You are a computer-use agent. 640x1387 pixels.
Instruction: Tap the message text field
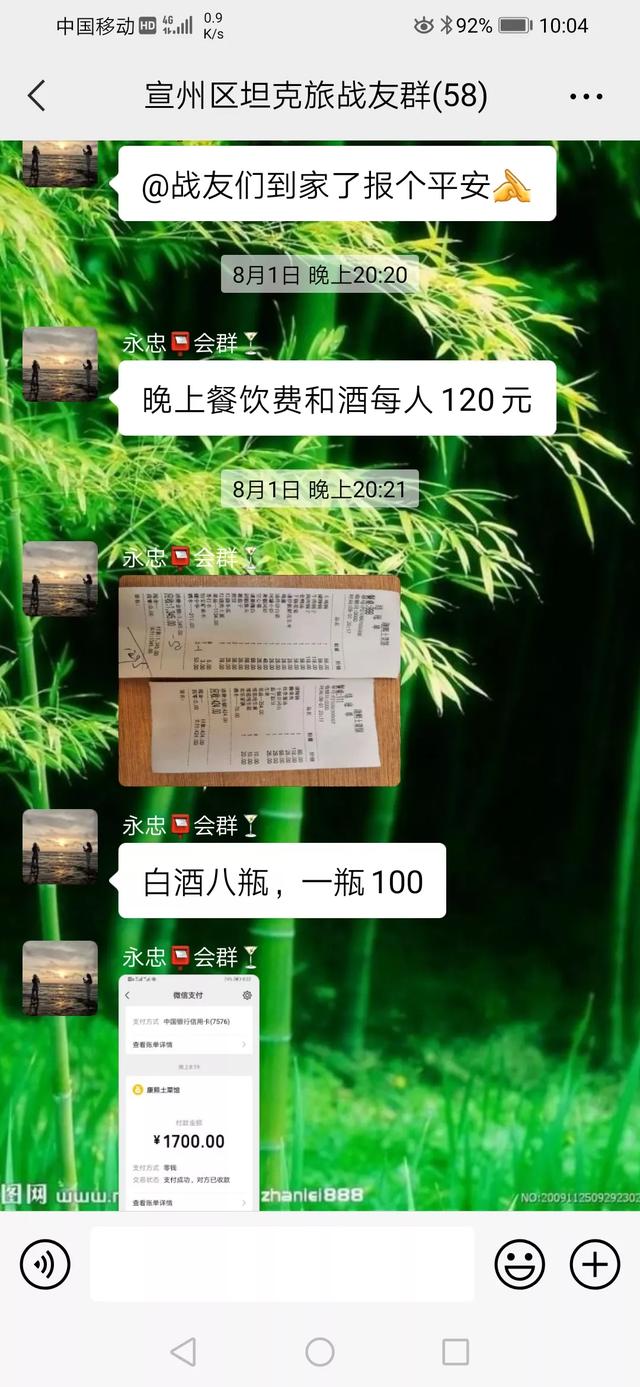[282, 1264]
